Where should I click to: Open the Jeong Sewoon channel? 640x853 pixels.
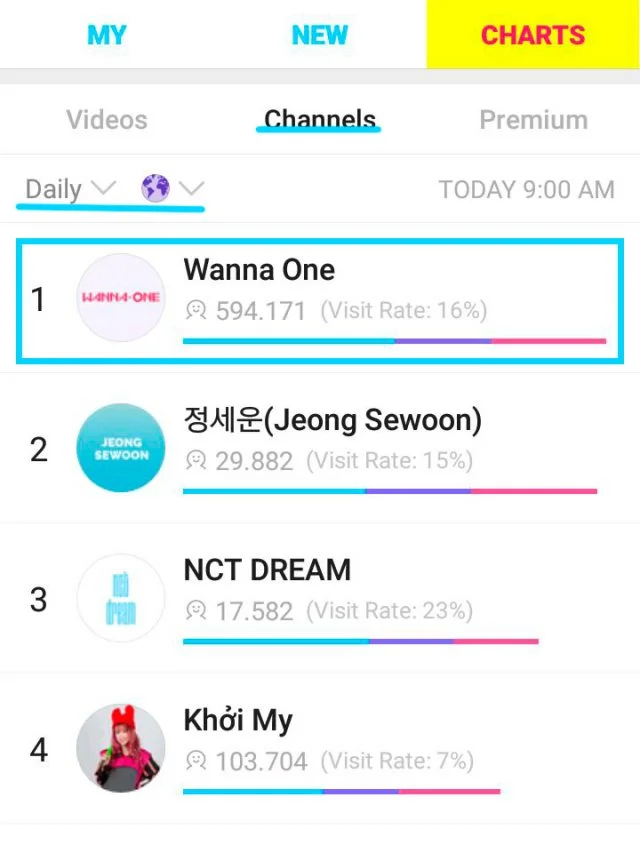320,449
